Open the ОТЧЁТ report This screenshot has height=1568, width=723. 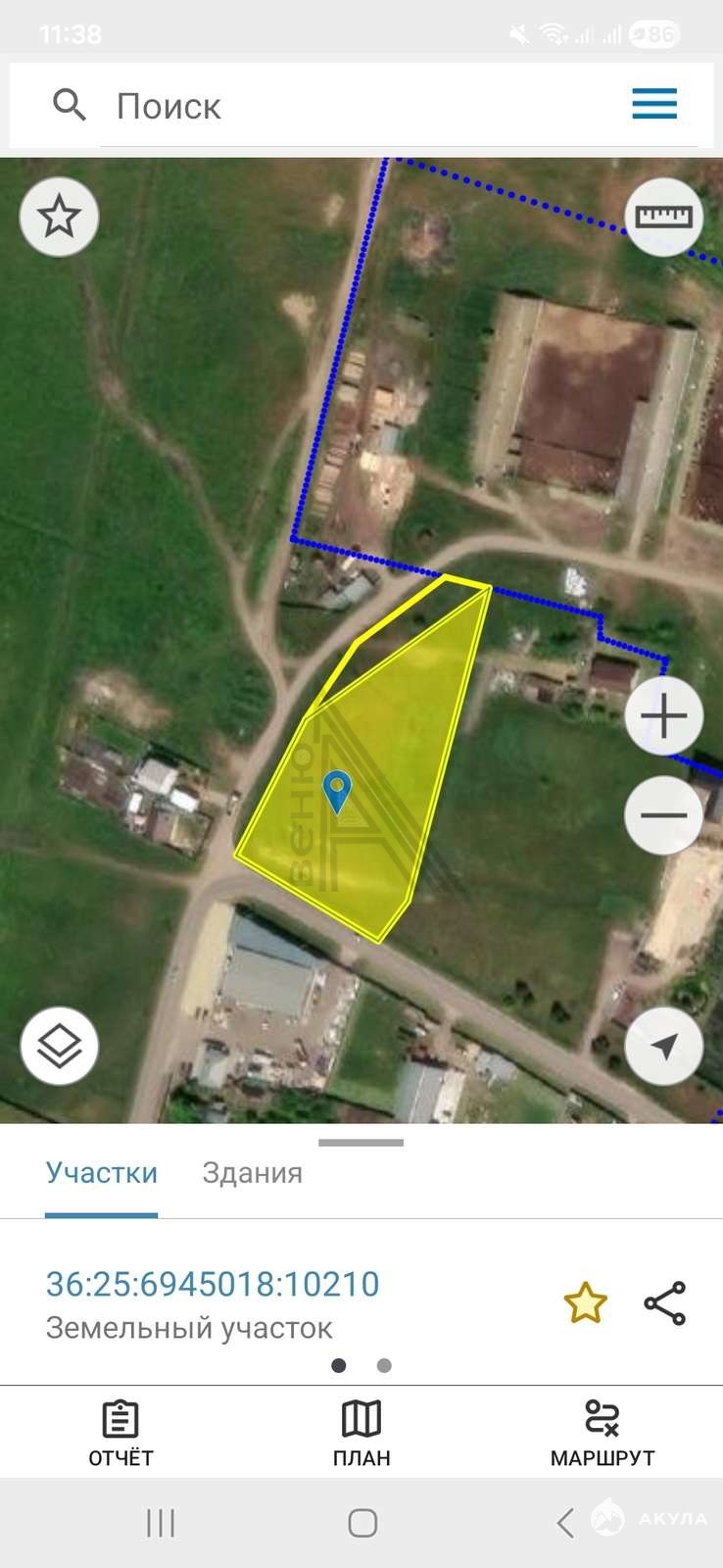tap(120, 1433)
